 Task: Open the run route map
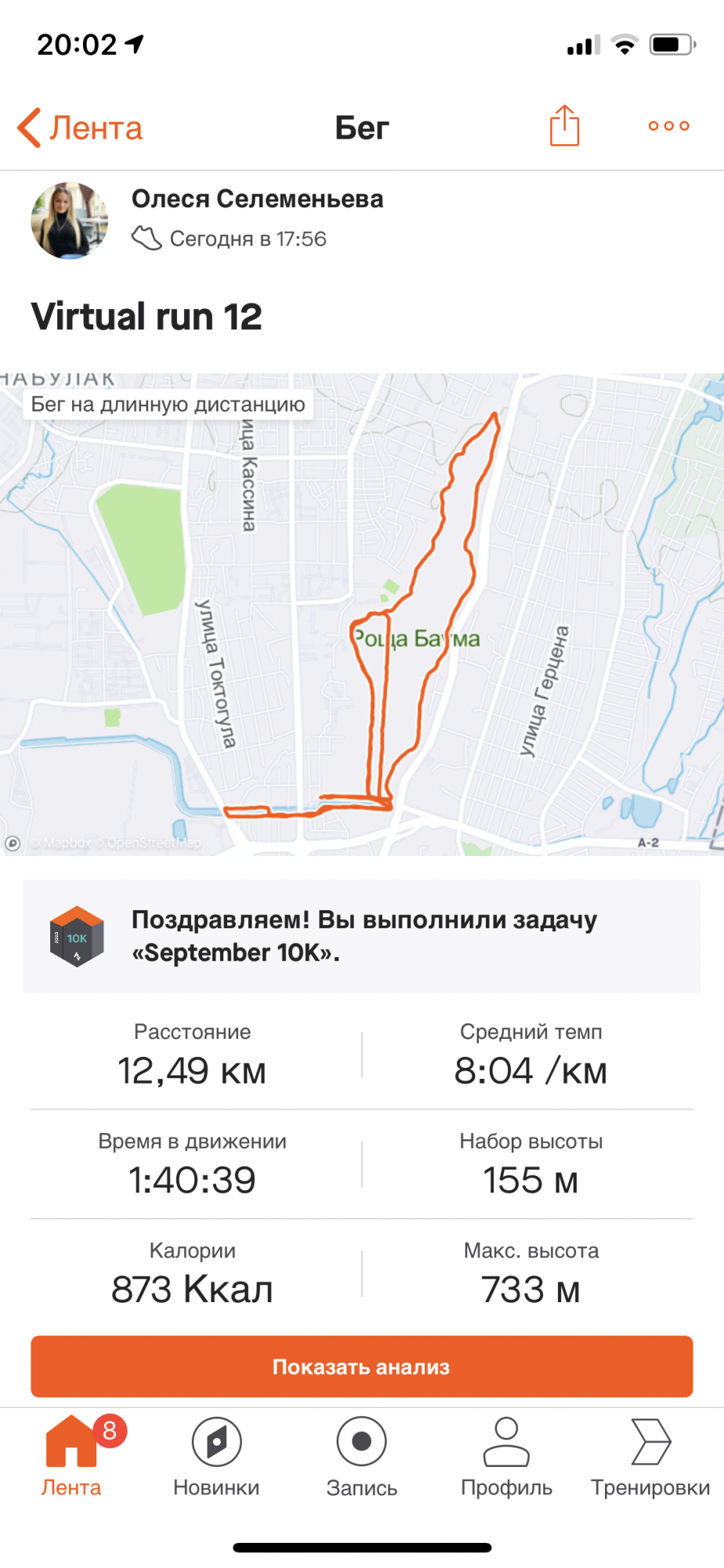[362, 615]
